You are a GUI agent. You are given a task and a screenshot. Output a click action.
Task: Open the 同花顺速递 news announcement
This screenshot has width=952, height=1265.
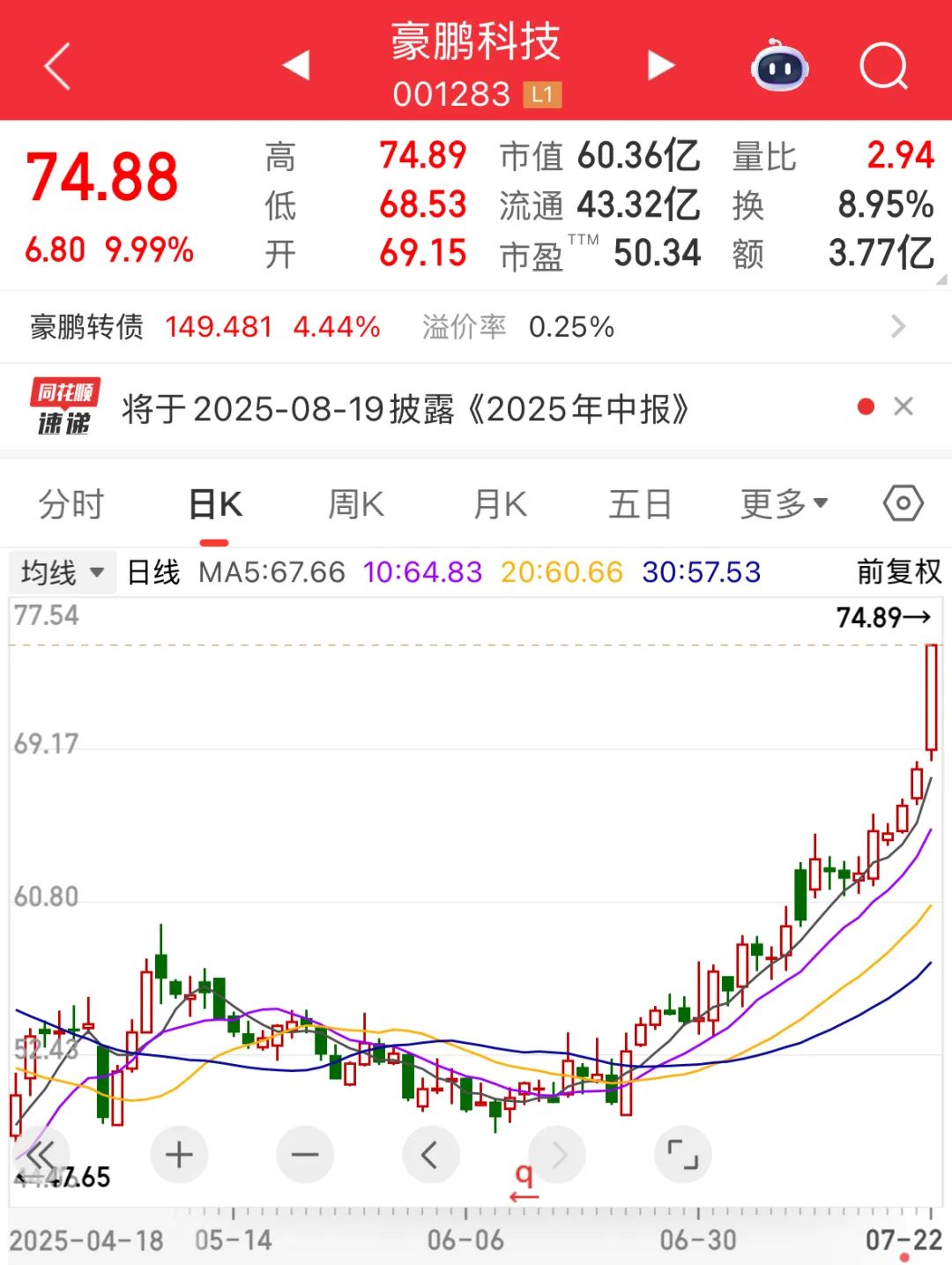click(405, 407)
